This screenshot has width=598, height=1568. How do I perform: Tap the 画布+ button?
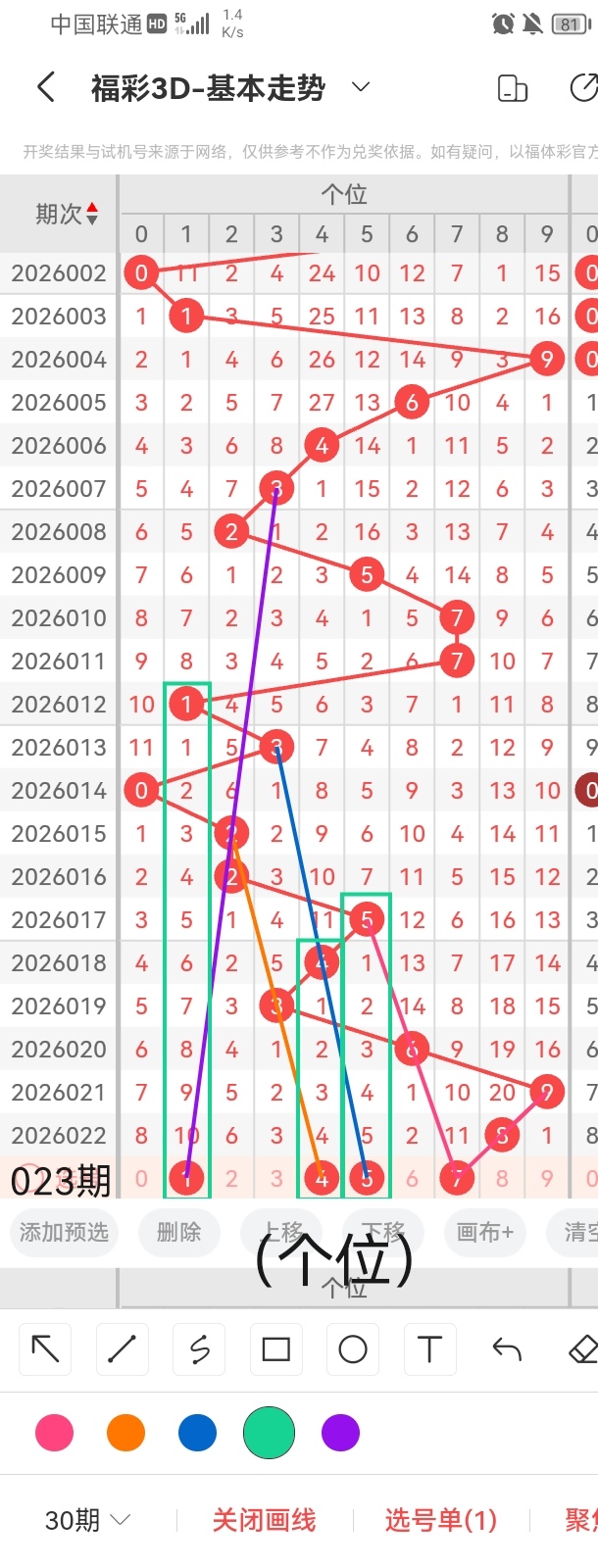click(484, 1232)
